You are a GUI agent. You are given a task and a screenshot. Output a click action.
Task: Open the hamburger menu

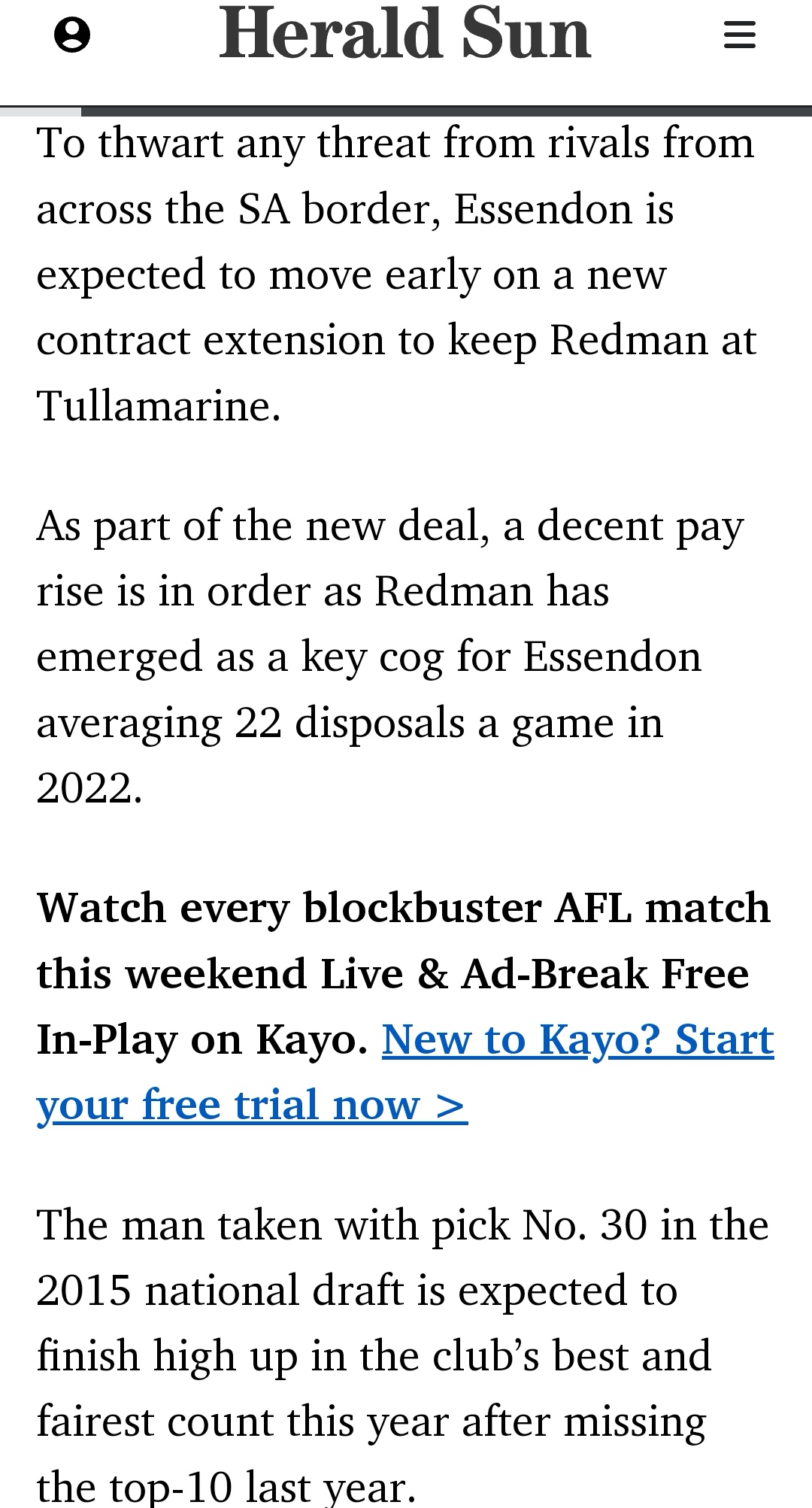click(x=739, y=35)
